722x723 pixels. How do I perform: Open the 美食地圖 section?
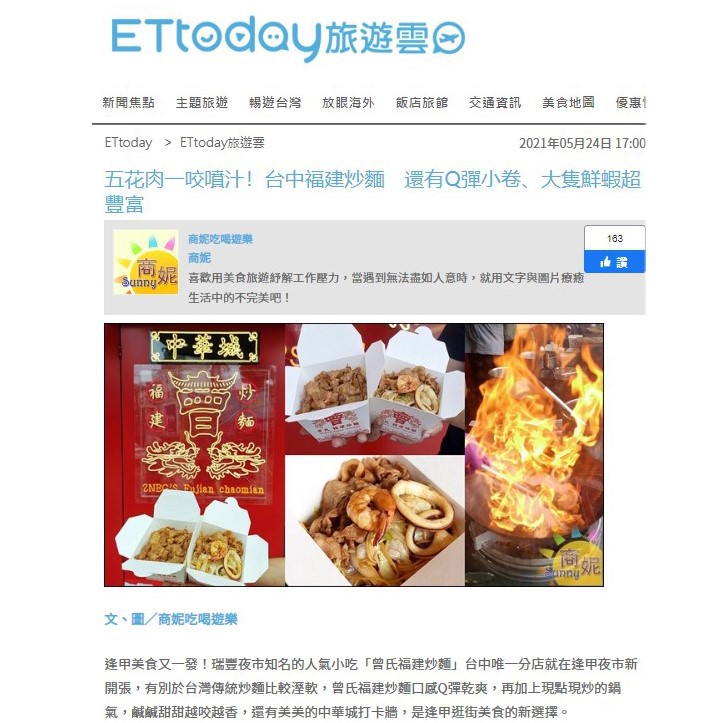pos(568,103)
